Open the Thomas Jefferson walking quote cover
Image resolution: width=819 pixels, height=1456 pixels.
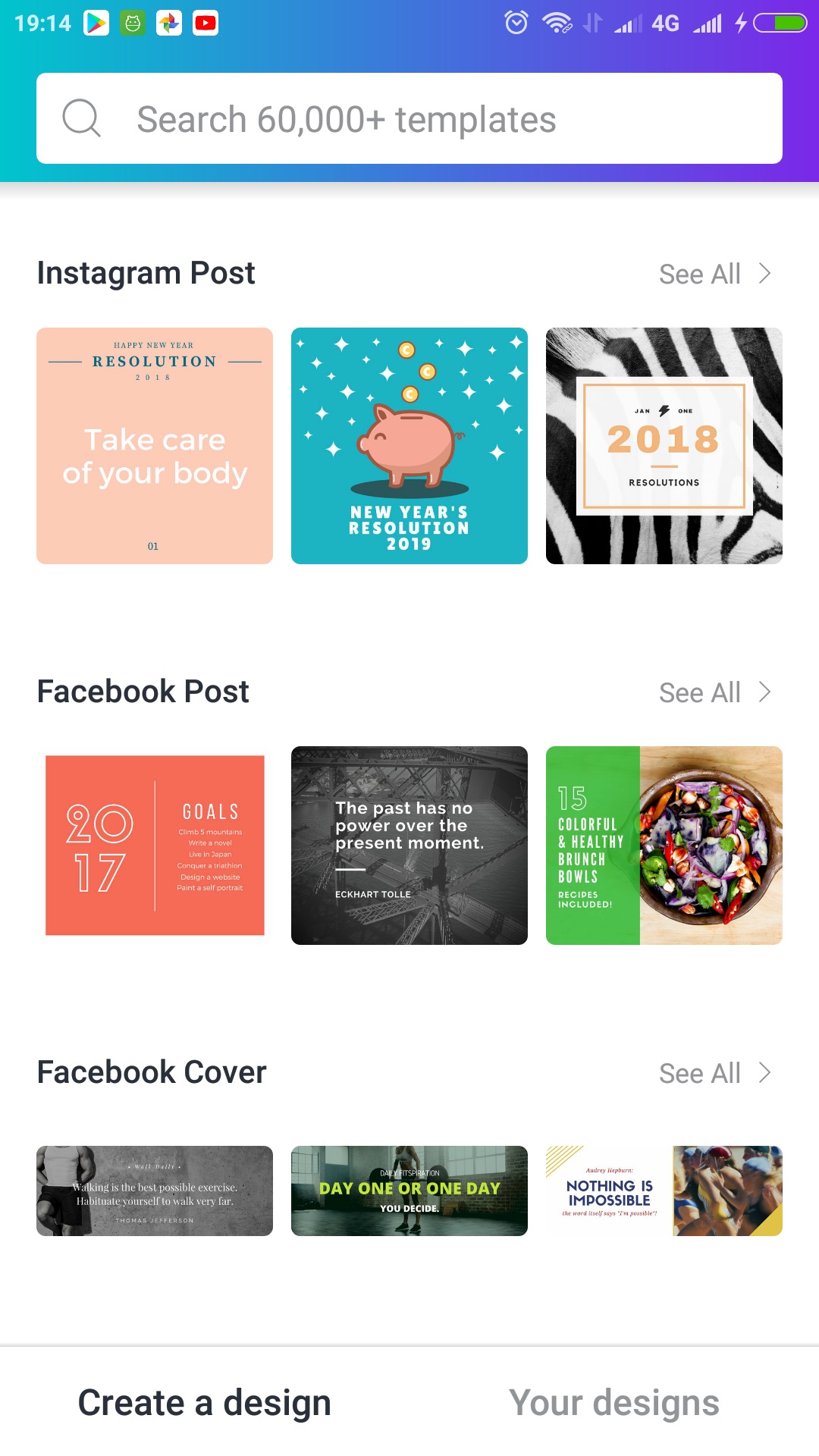click(155, 1191)
